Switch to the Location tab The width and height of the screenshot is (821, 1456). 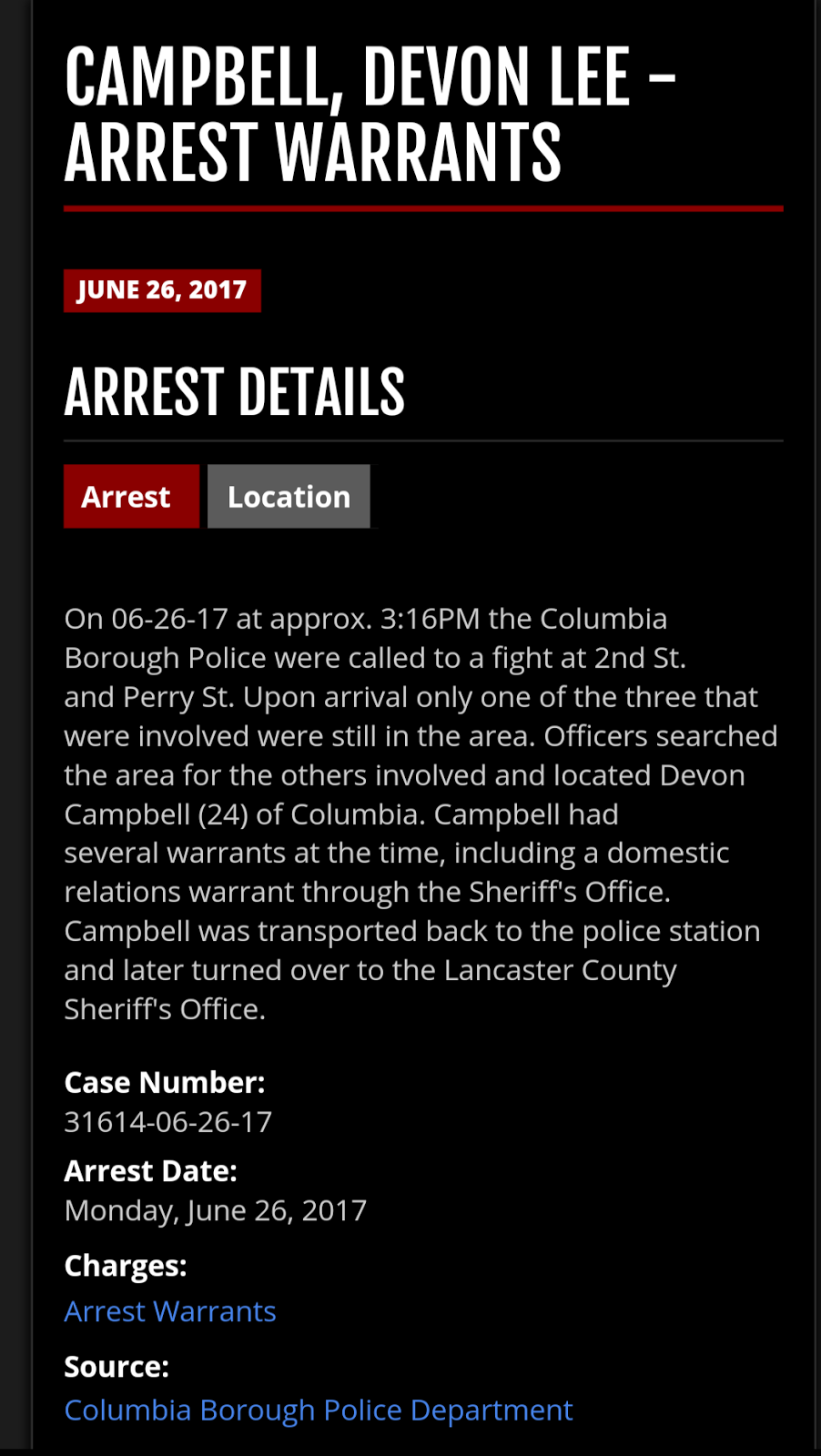(289, 496)
